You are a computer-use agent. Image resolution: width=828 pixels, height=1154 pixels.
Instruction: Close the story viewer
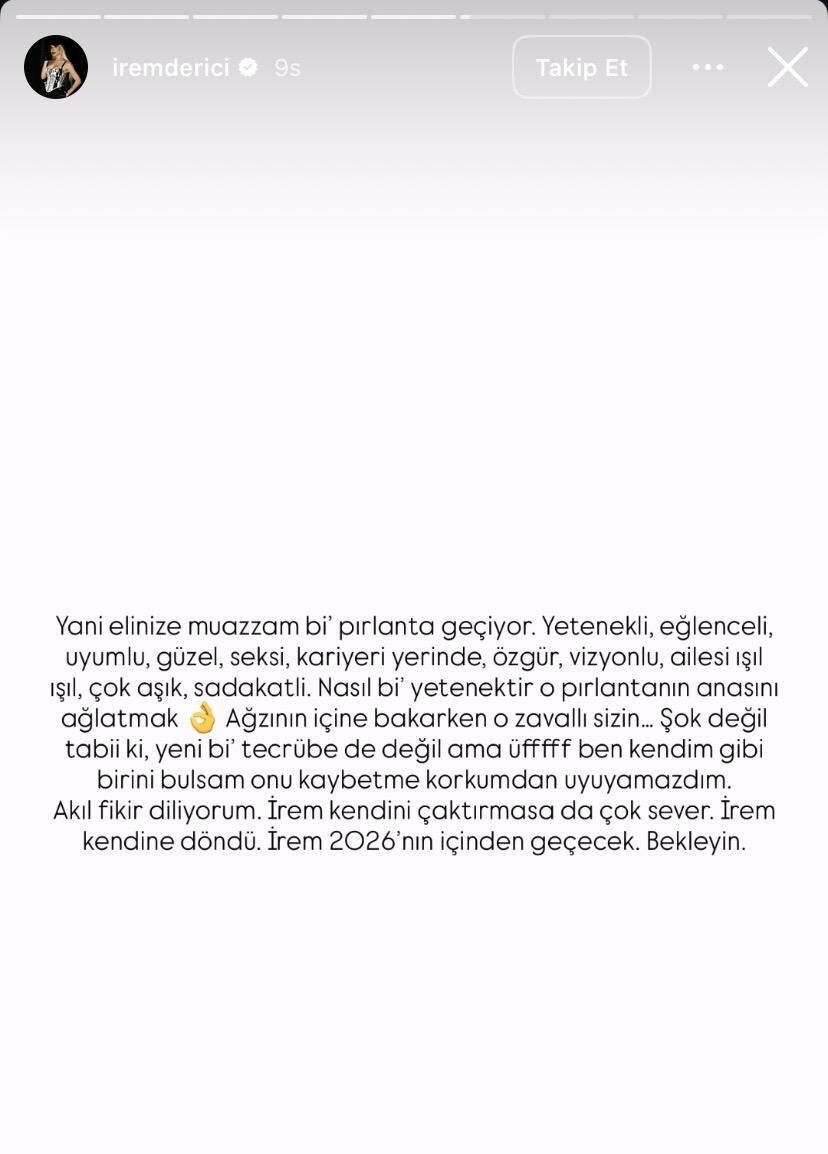[787, 67]
